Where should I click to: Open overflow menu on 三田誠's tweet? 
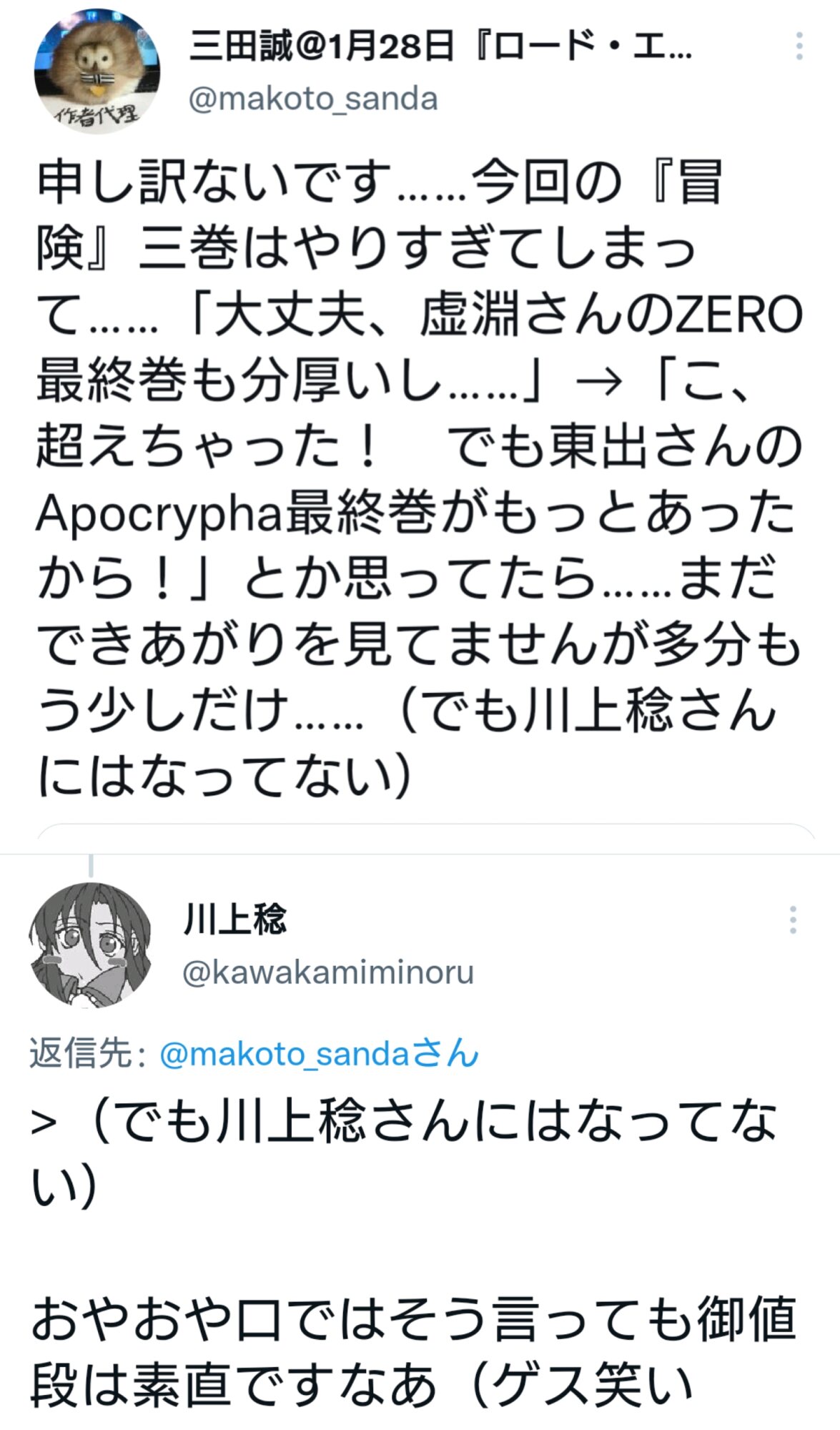(x=799, y=46)
